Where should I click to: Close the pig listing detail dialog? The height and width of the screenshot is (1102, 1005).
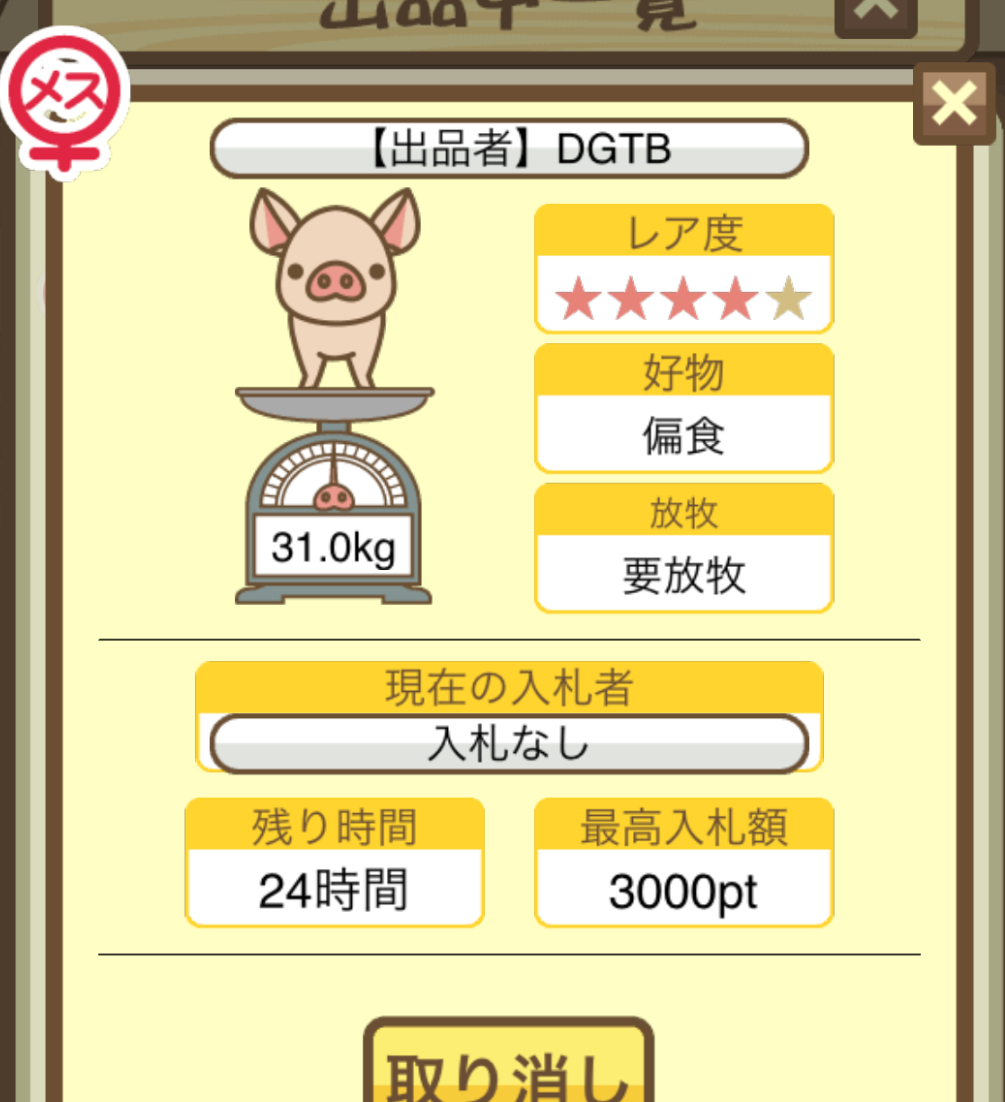[953, 103]
